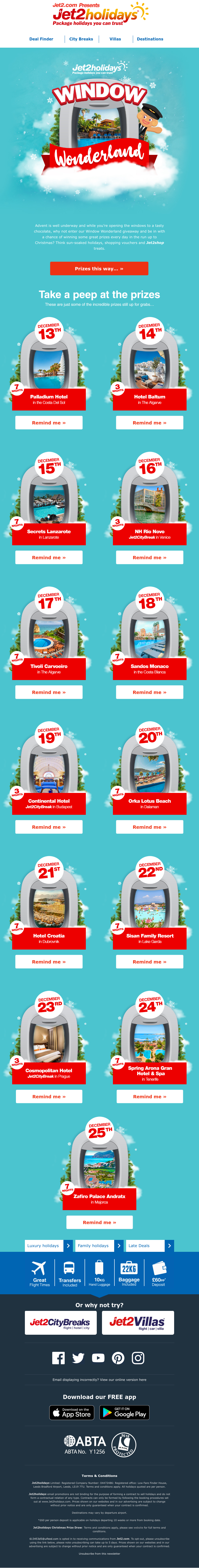
Task: Go to City Breaks
Action: click(81, 39)
